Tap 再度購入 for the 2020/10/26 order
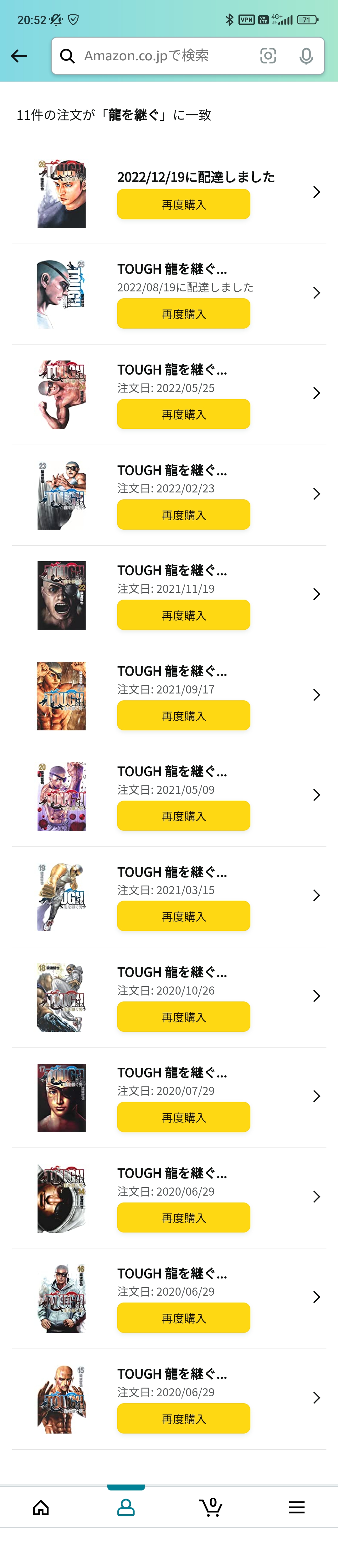 pyautogui.click(x=183, y=1016)
